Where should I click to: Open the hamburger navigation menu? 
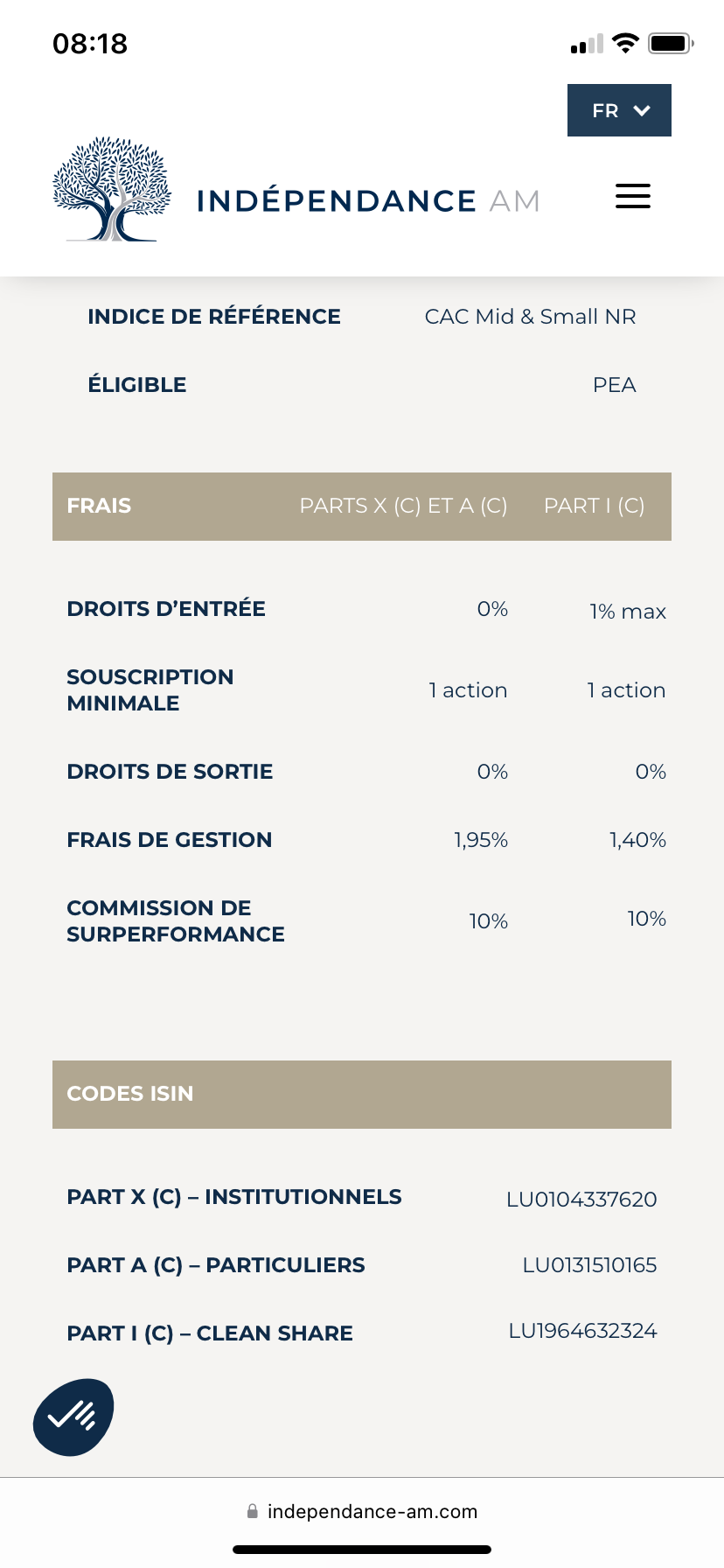[x=633, y=196]
